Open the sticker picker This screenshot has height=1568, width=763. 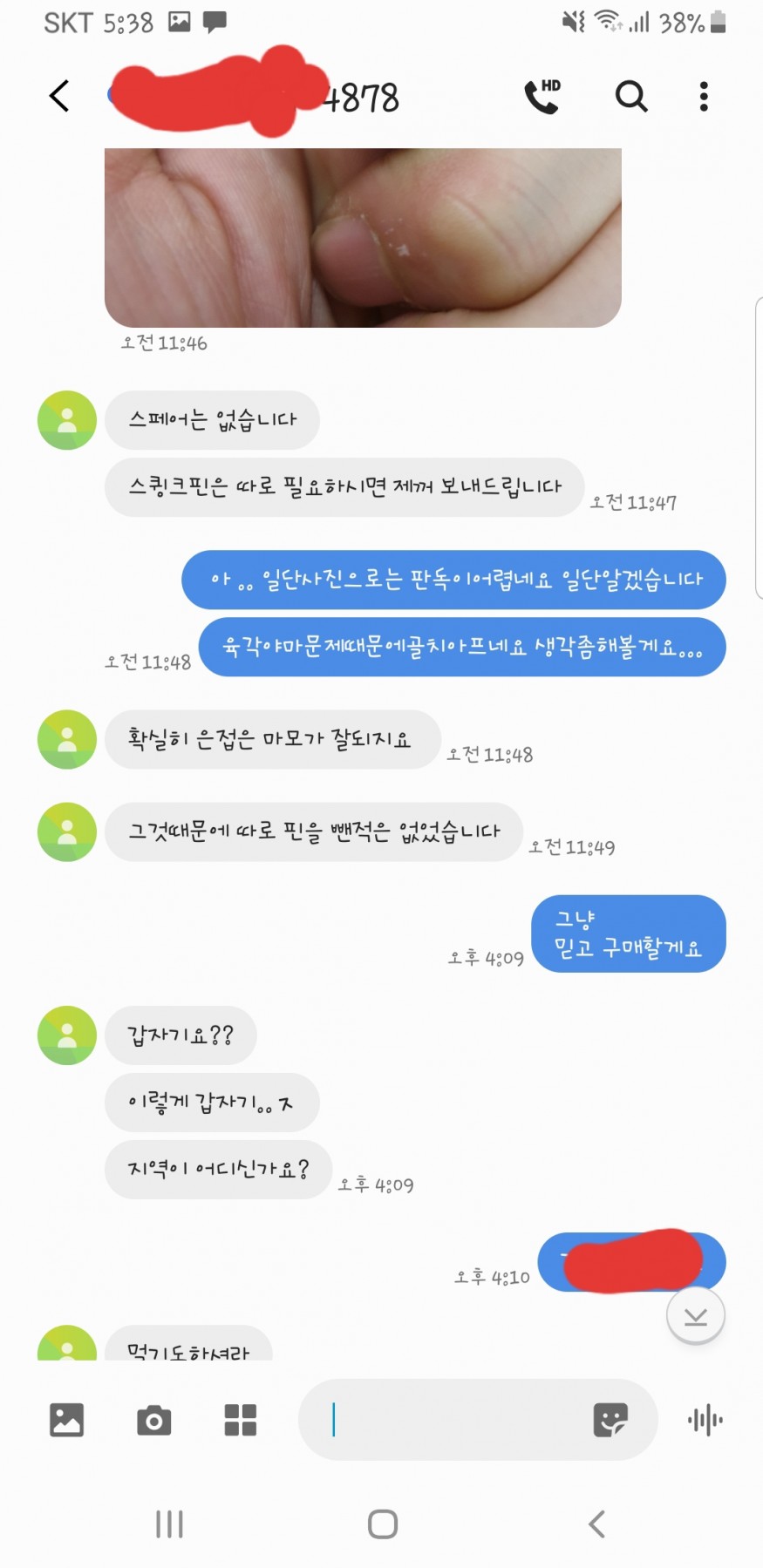[x=610, y=1420]
